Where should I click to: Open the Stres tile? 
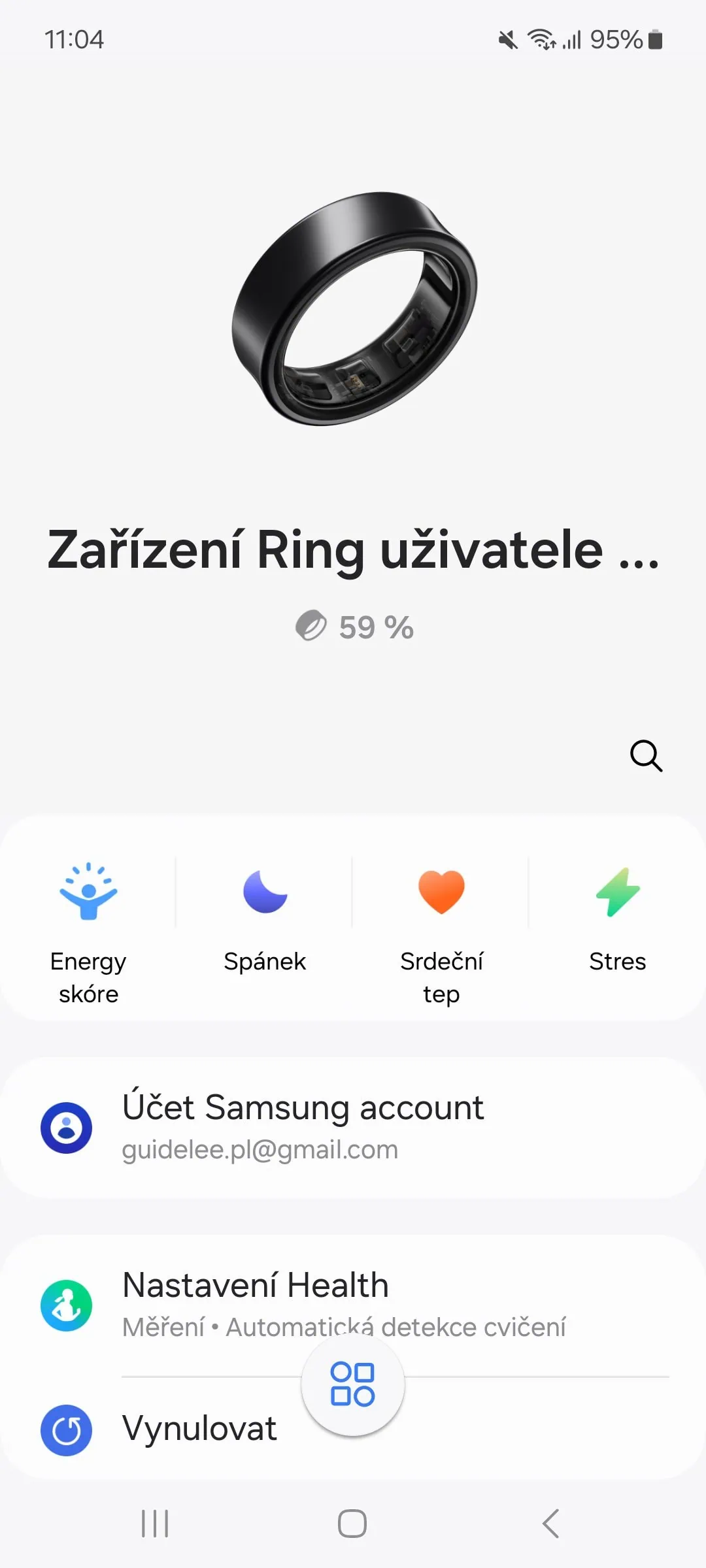point(617,921)
